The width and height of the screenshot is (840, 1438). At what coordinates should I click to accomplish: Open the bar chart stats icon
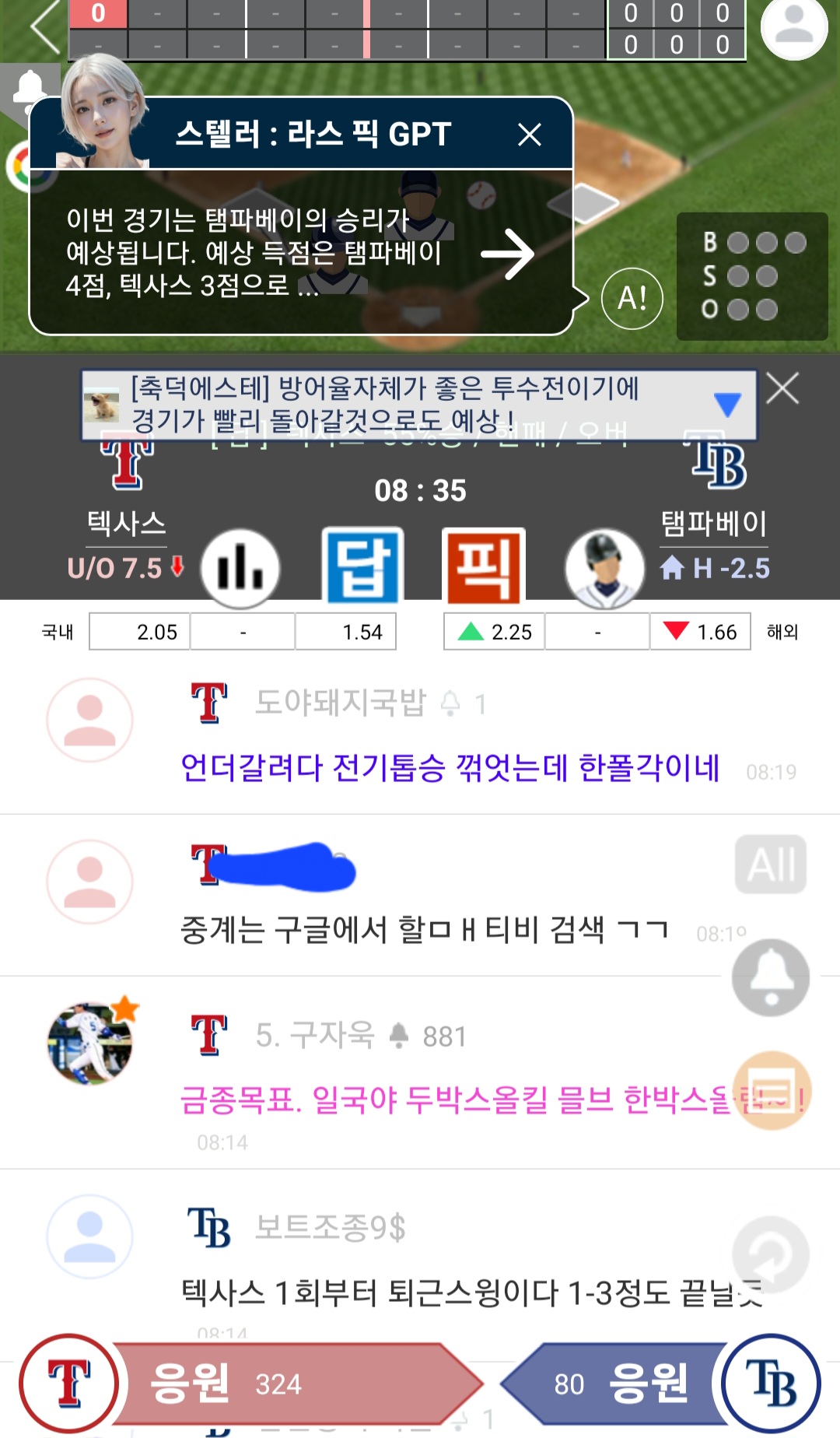(x=240, y=569)
